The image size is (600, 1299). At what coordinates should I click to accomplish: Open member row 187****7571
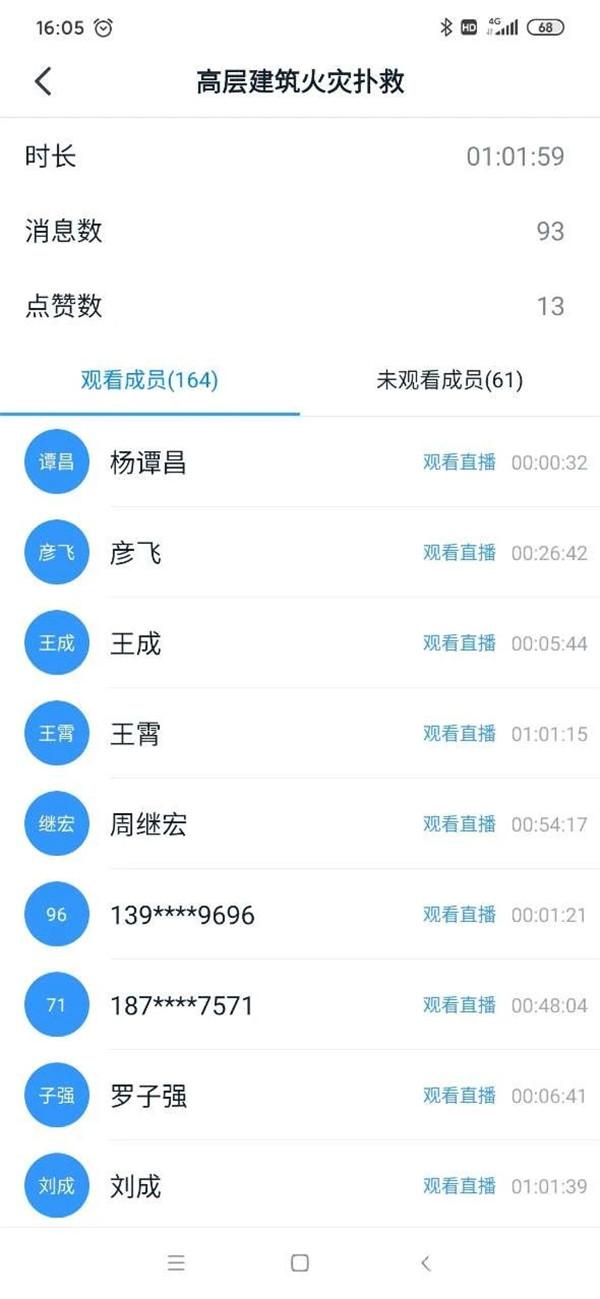[300, 1005]
